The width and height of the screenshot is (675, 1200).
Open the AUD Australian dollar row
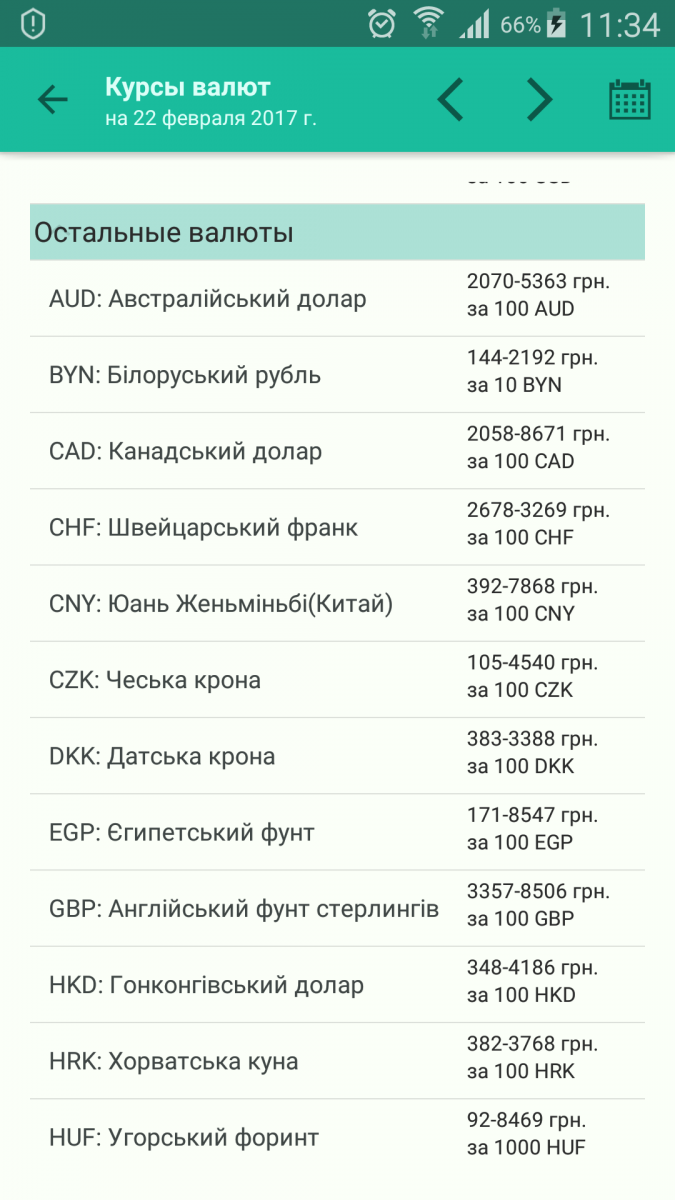click(337, 299)
